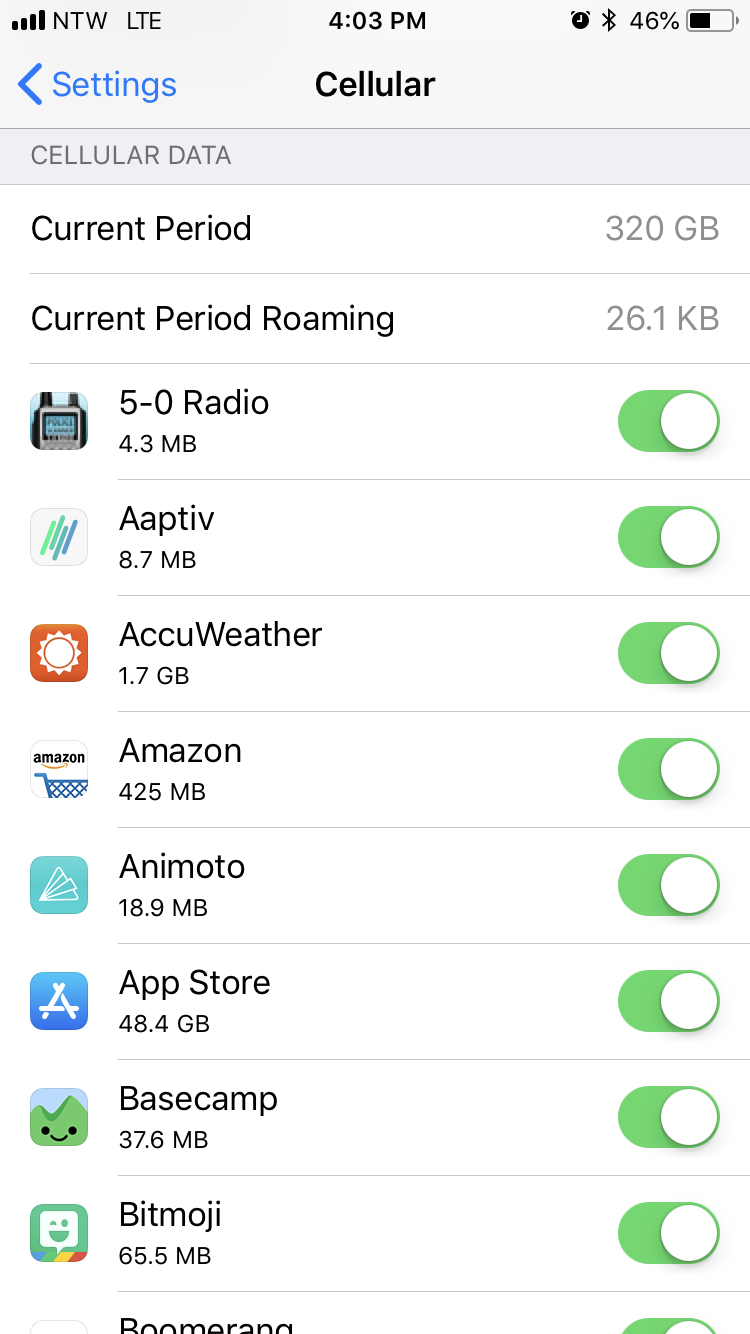Turn off Basecamp cellular data
The image size is (750, 1334).
(669, 1118)
